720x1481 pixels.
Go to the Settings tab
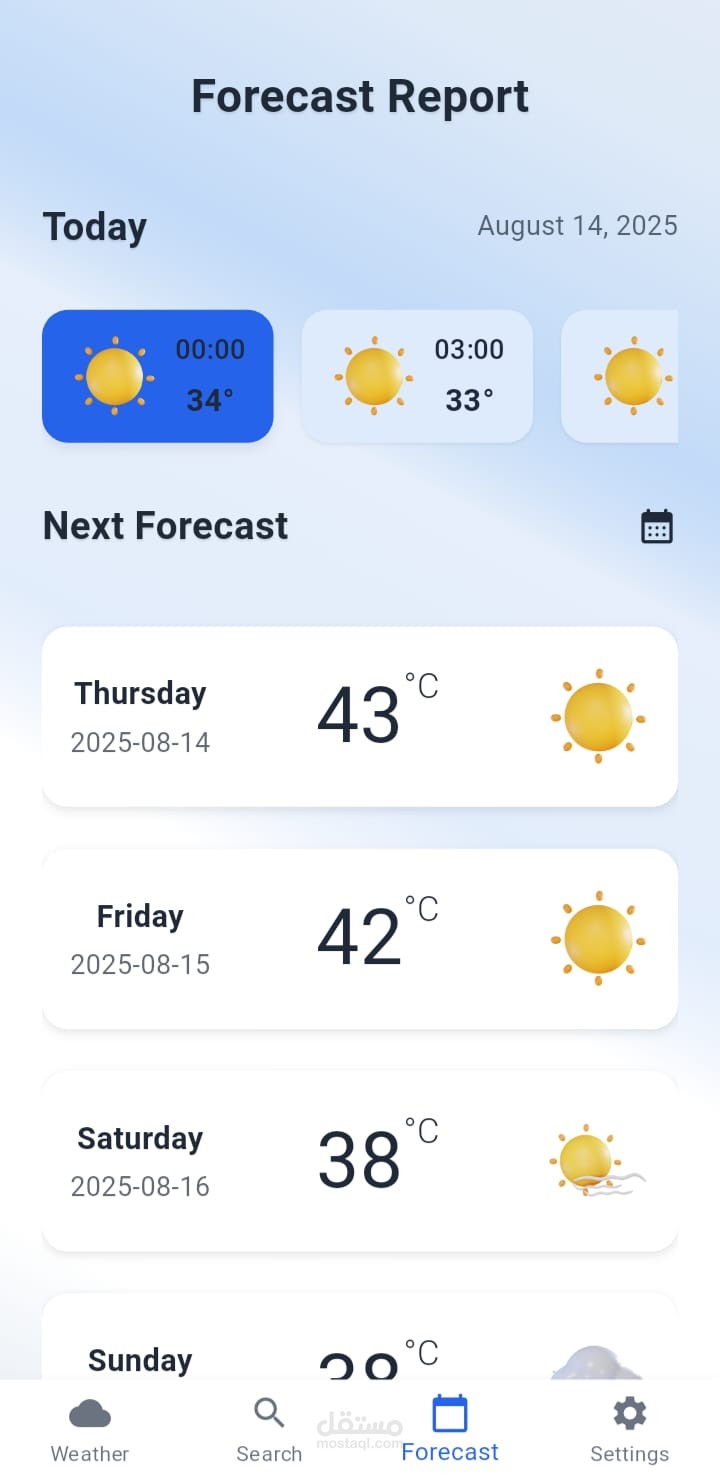629,1430
